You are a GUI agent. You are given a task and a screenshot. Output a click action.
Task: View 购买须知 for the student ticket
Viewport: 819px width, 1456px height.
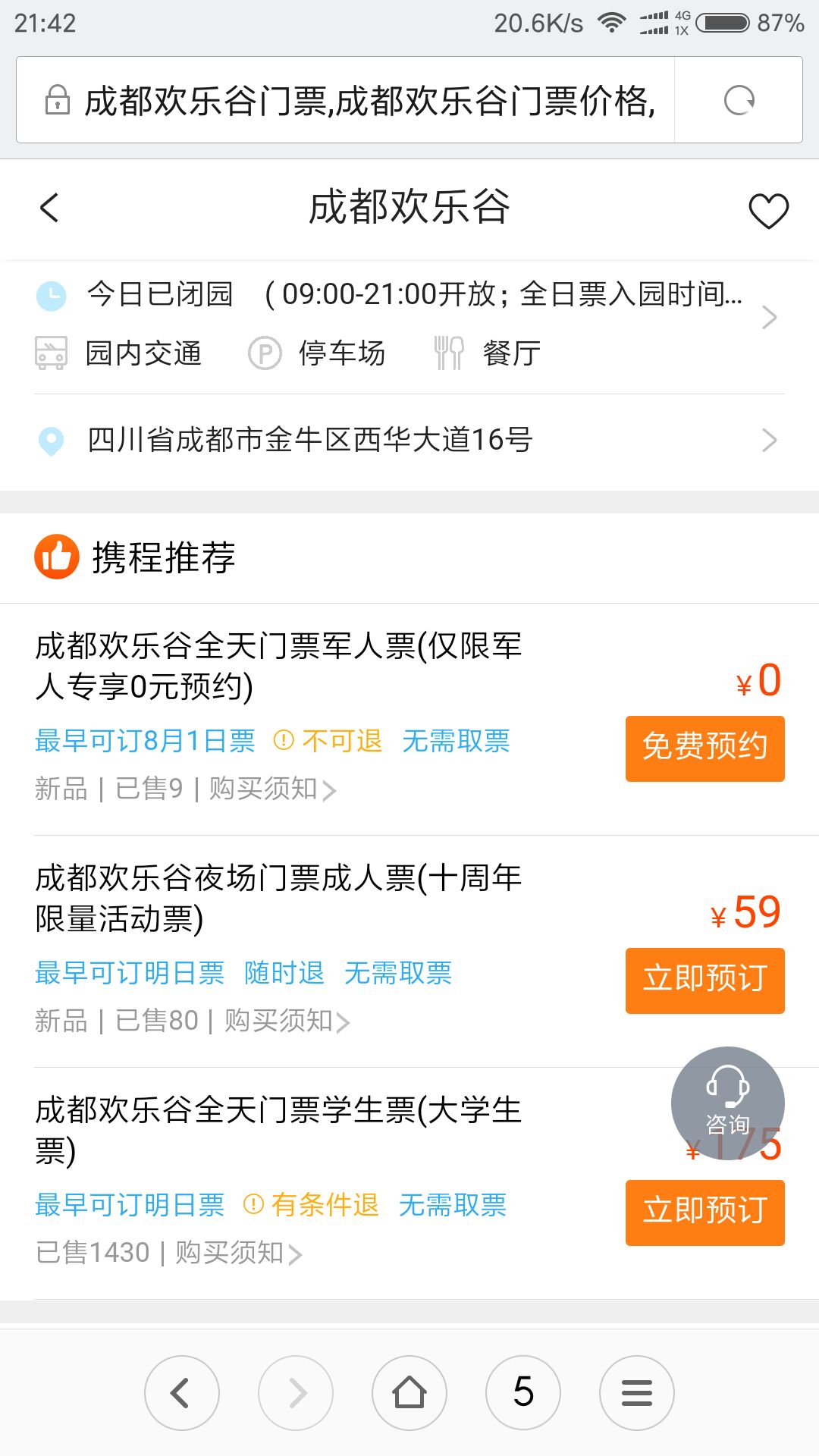pos(238,1254)
